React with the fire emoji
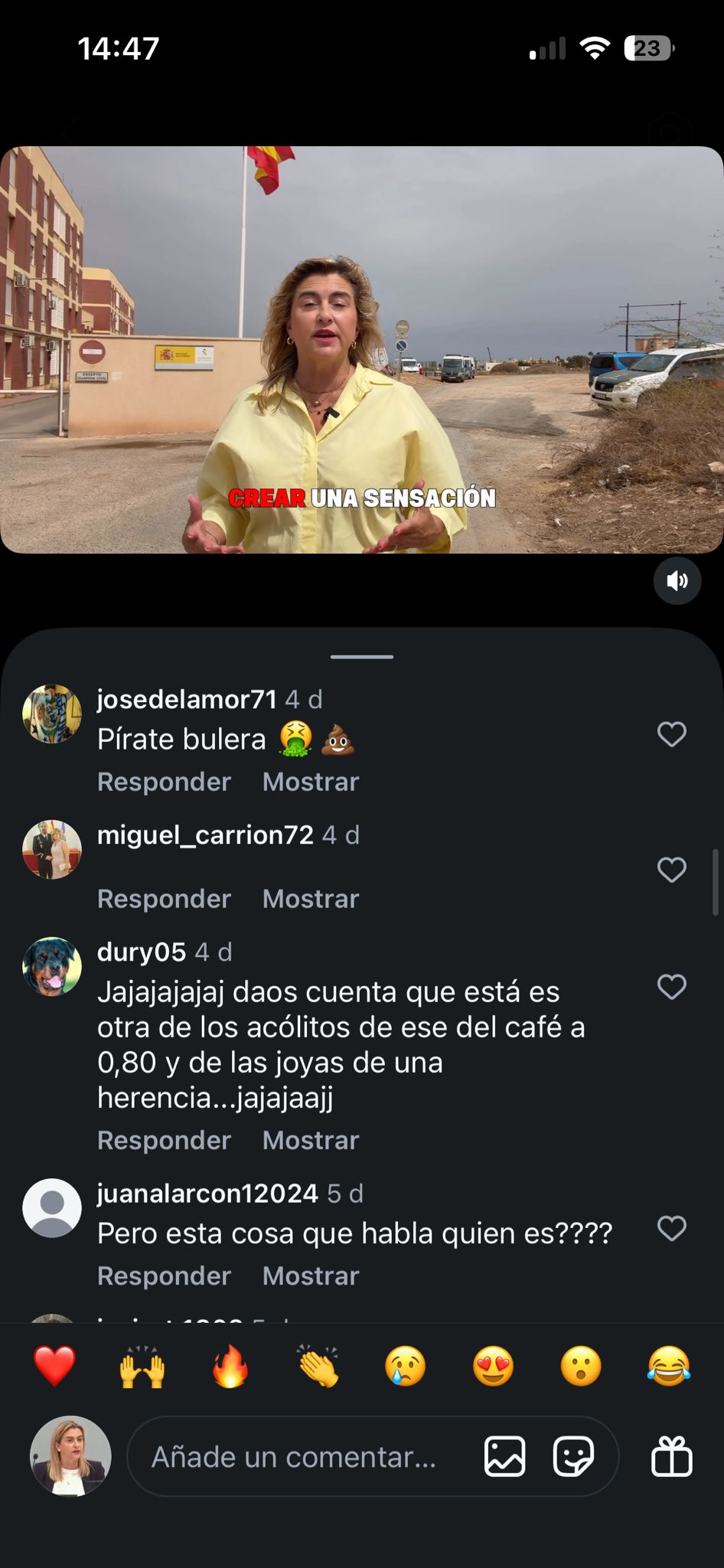 pos(230,1367)
